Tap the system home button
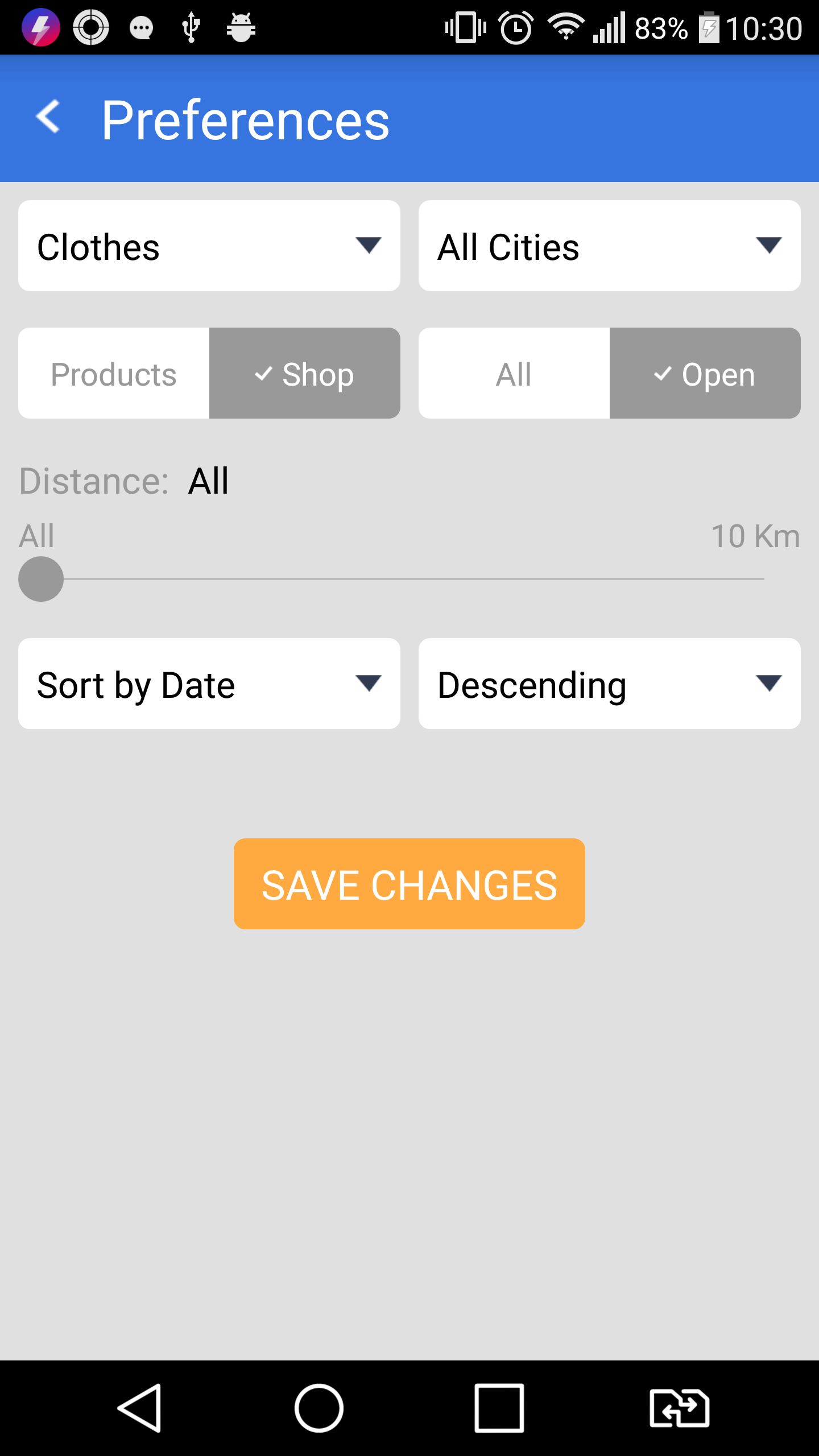Viewport: 819px width, 1456px height. [x=318, y=1408]
